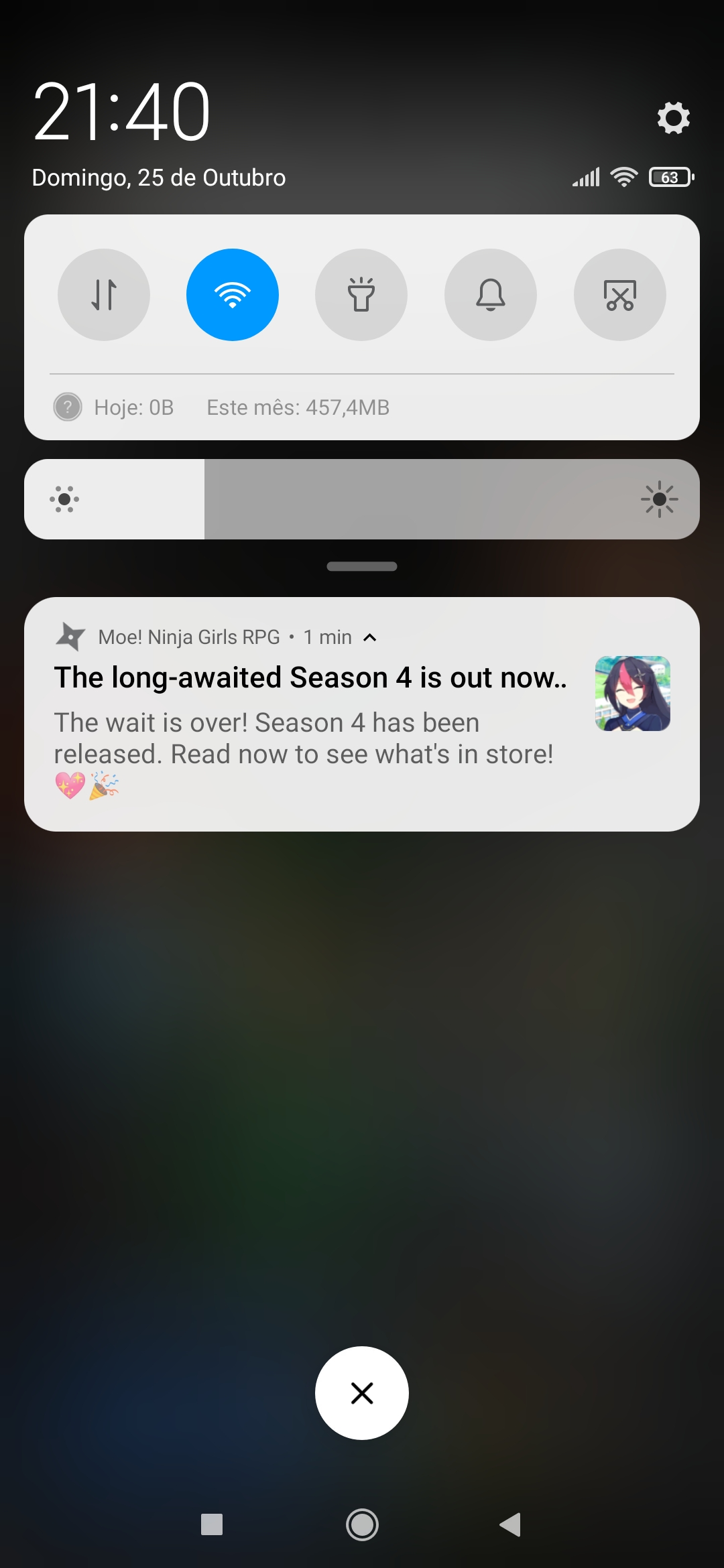Toggle mobile data on
The width and height of the screenshot is (724, 1568).
coord(104,295)
